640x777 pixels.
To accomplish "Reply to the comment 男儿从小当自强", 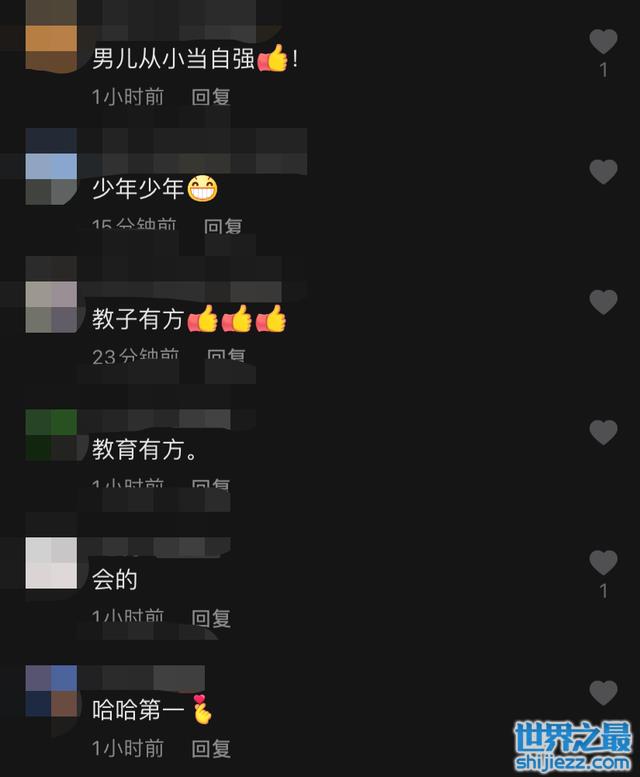I will click(x=211, y=97).
